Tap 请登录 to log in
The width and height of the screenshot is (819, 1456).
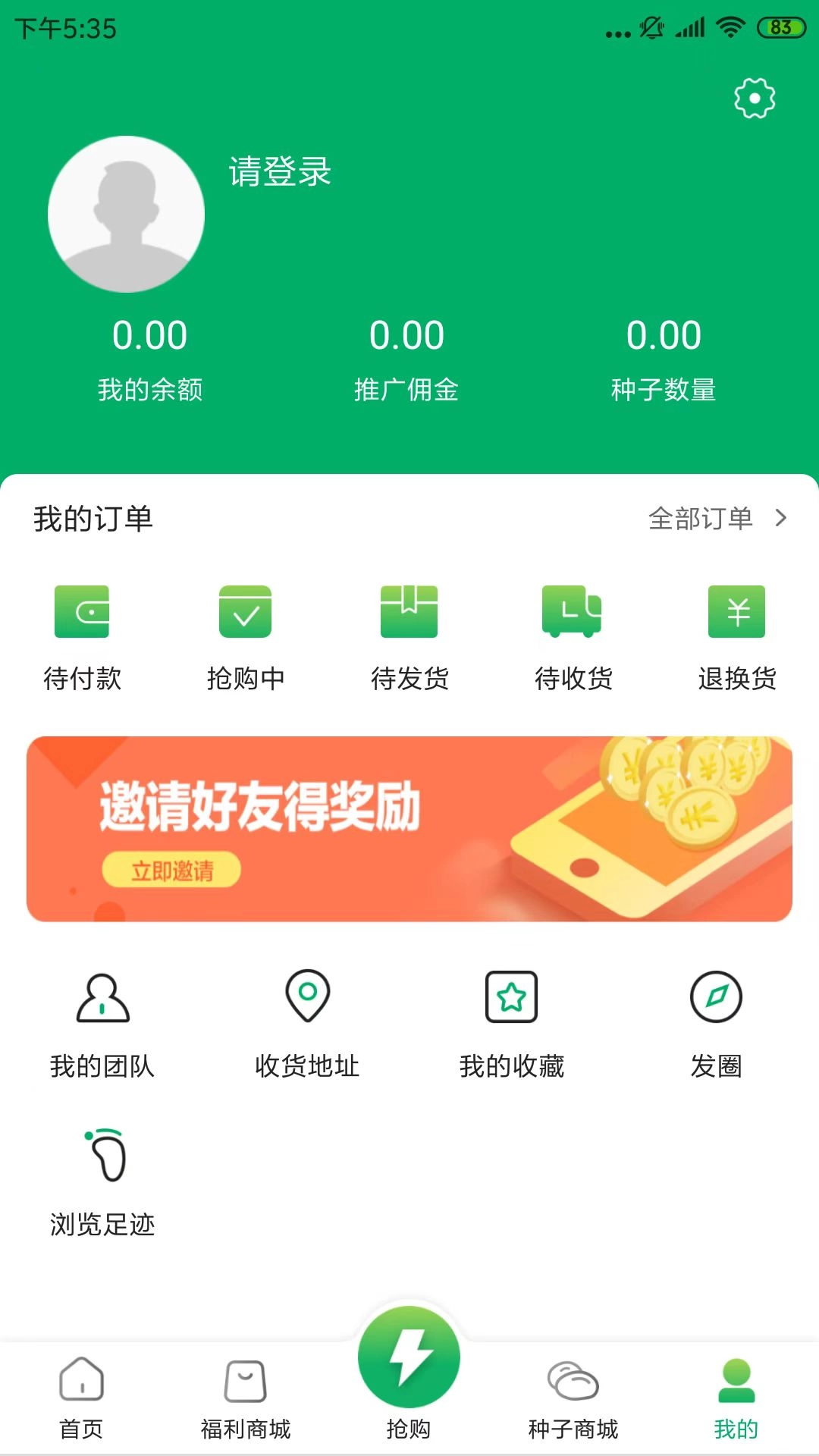point(278,173)
